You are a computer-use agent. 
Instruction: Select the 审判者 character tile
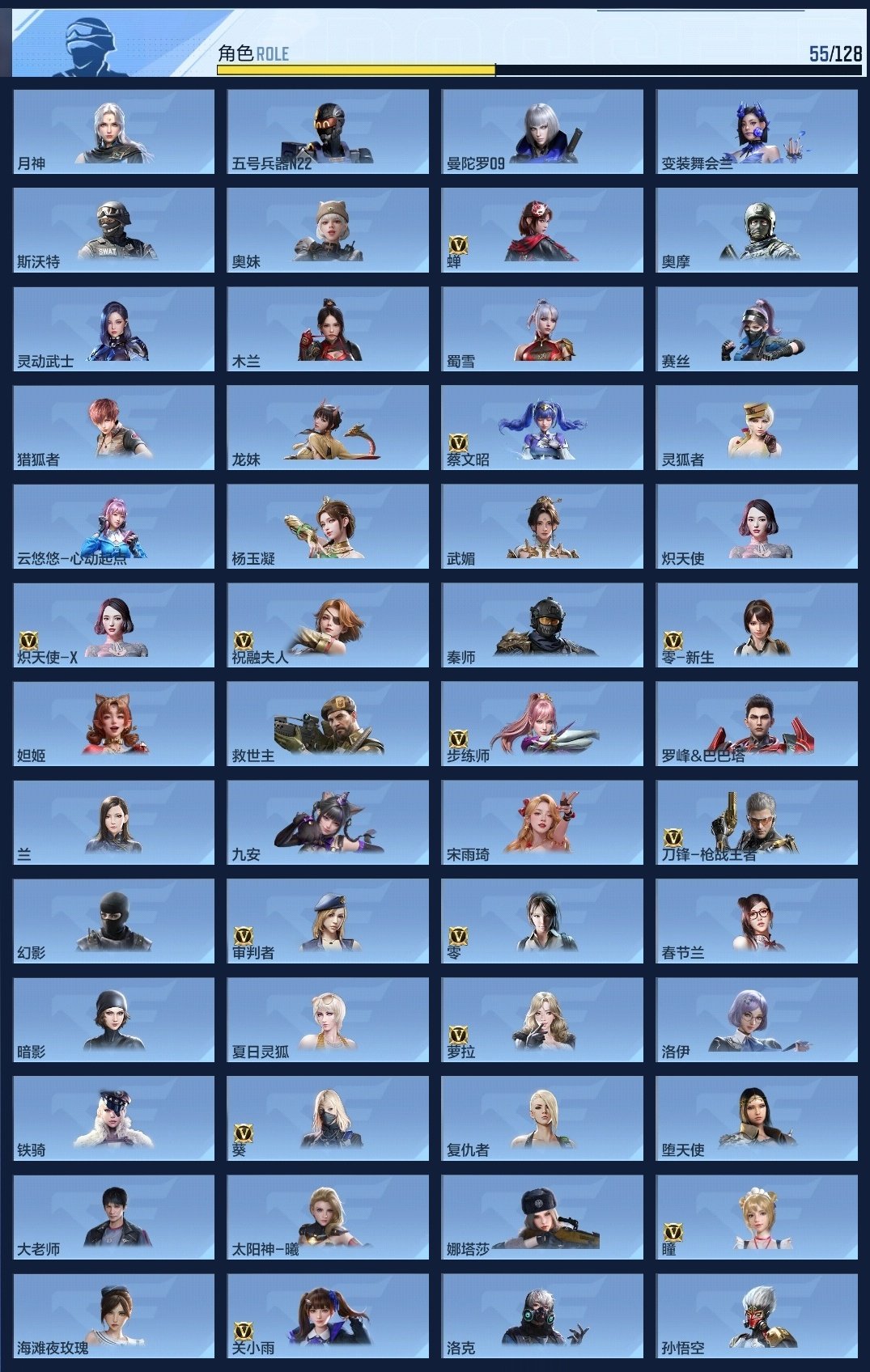(328, 921)
